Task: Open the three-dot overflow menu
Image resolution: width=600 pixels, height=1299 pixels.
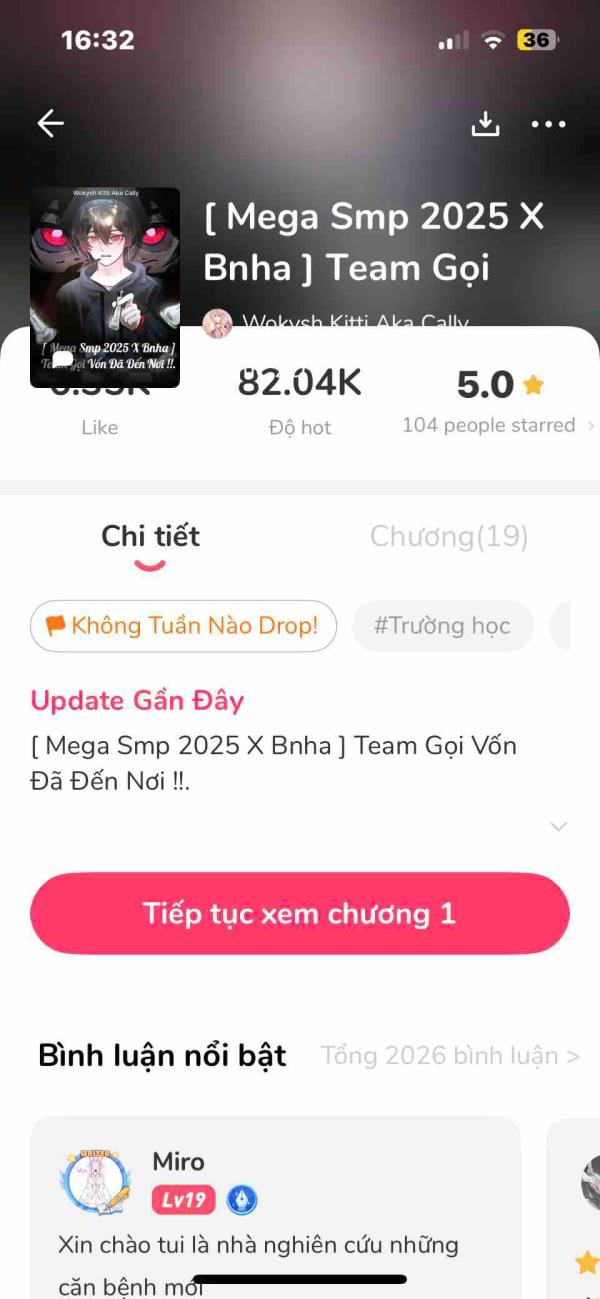Action: [x=548, y=124]
